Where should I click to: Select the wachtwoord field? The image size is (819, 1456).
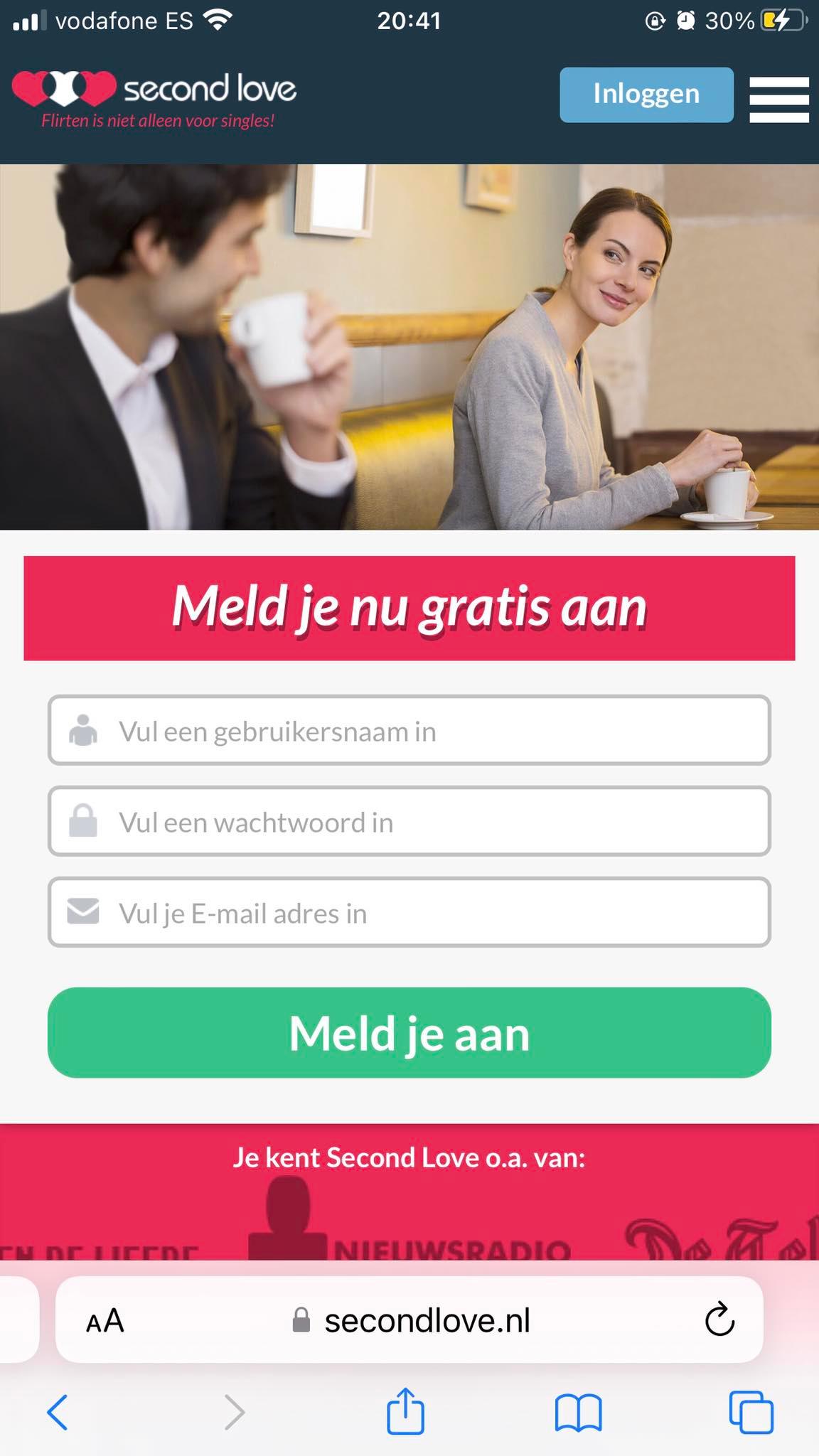[x=409, y=821]
